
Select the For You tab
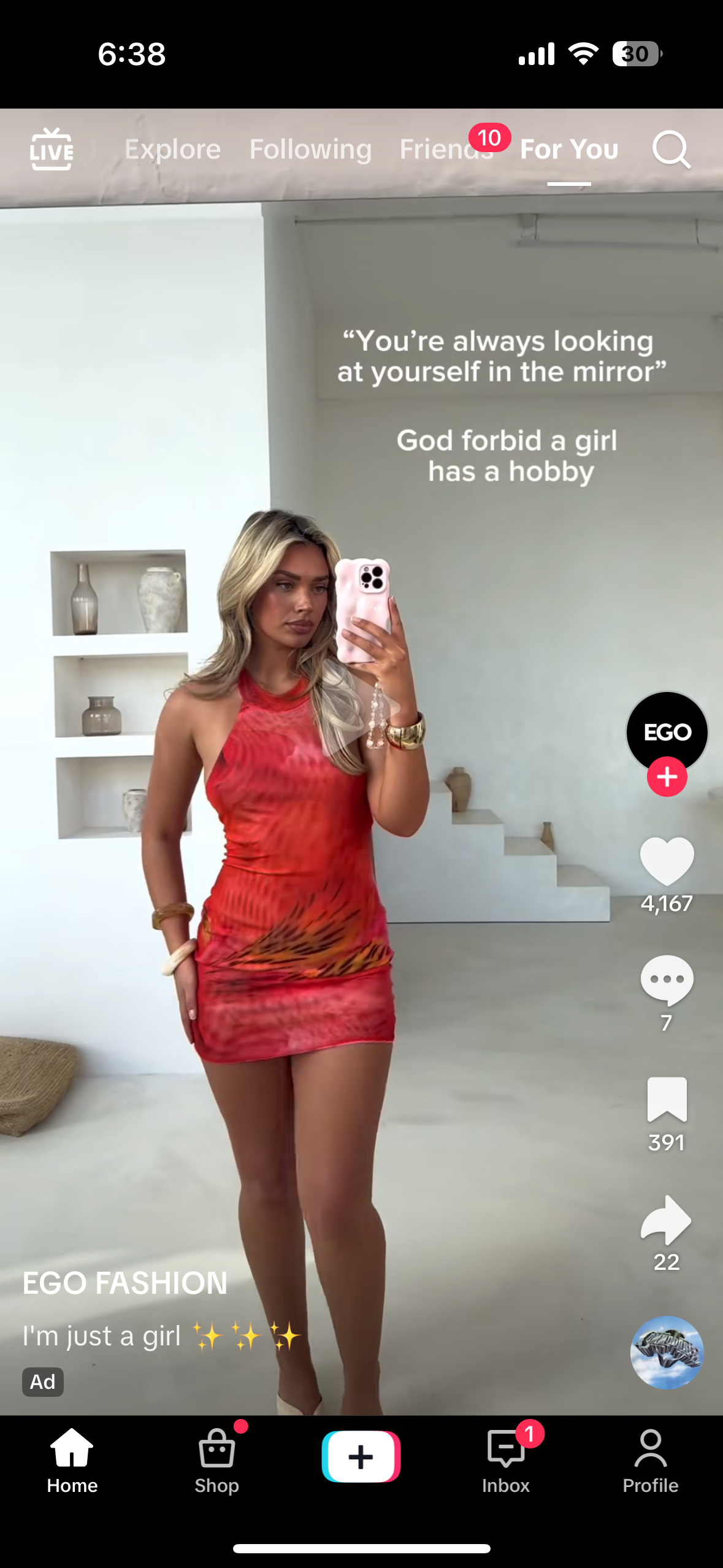pos(568,149)
